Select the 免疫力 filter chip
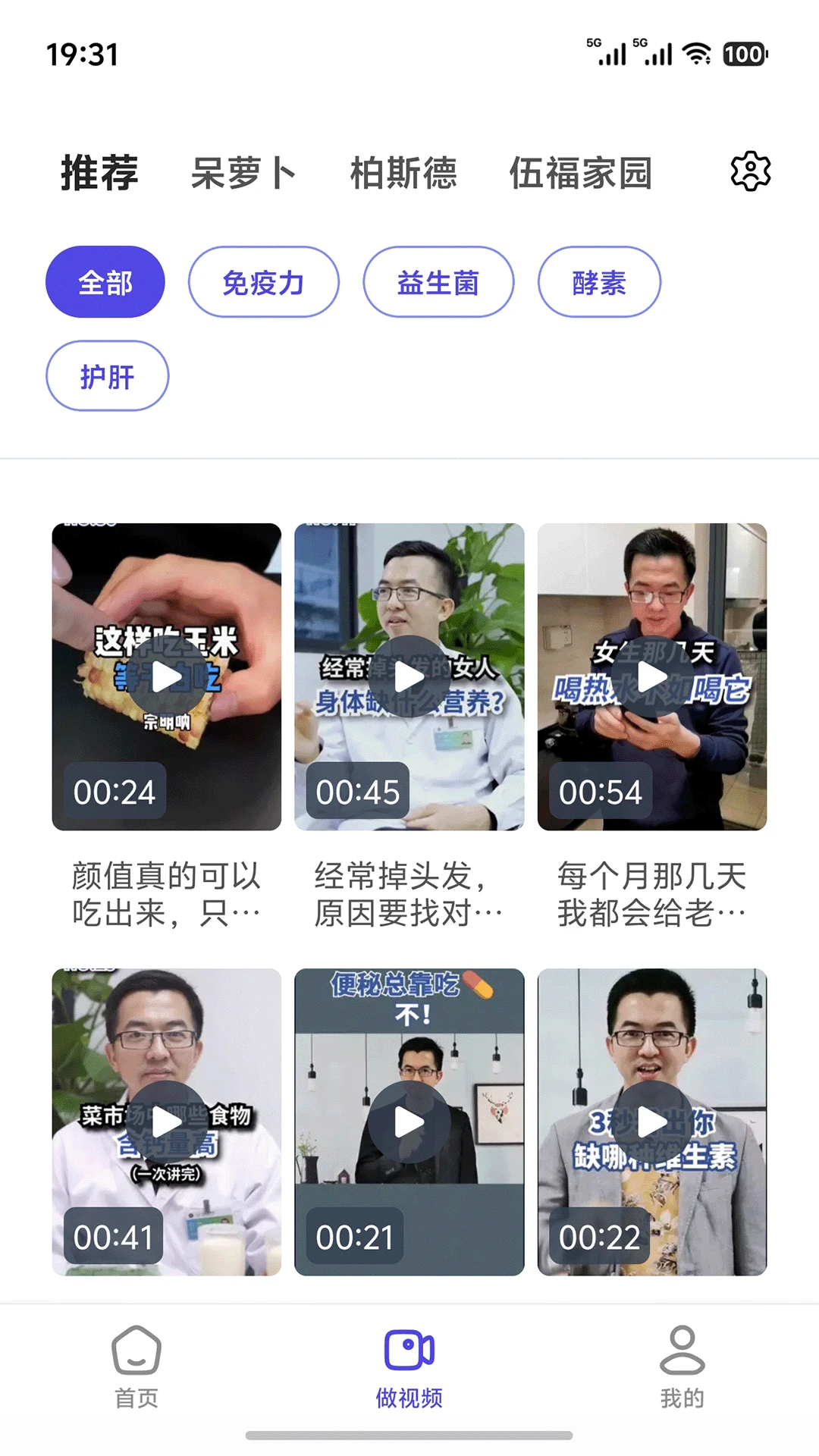This screenshot has width=819, height=1456. [264, 281]
